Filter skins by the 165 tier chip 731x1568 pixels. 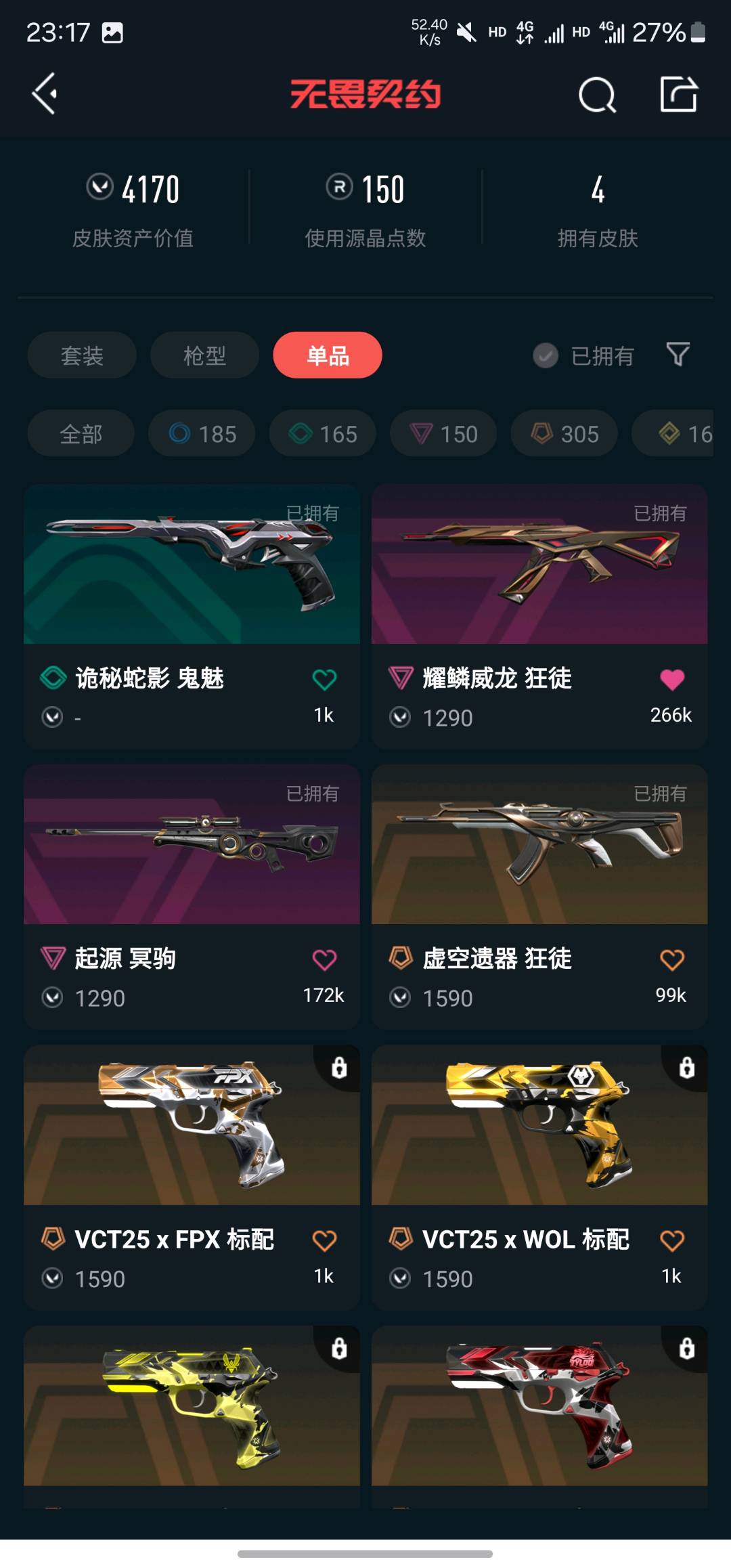(x=323, y=433)
